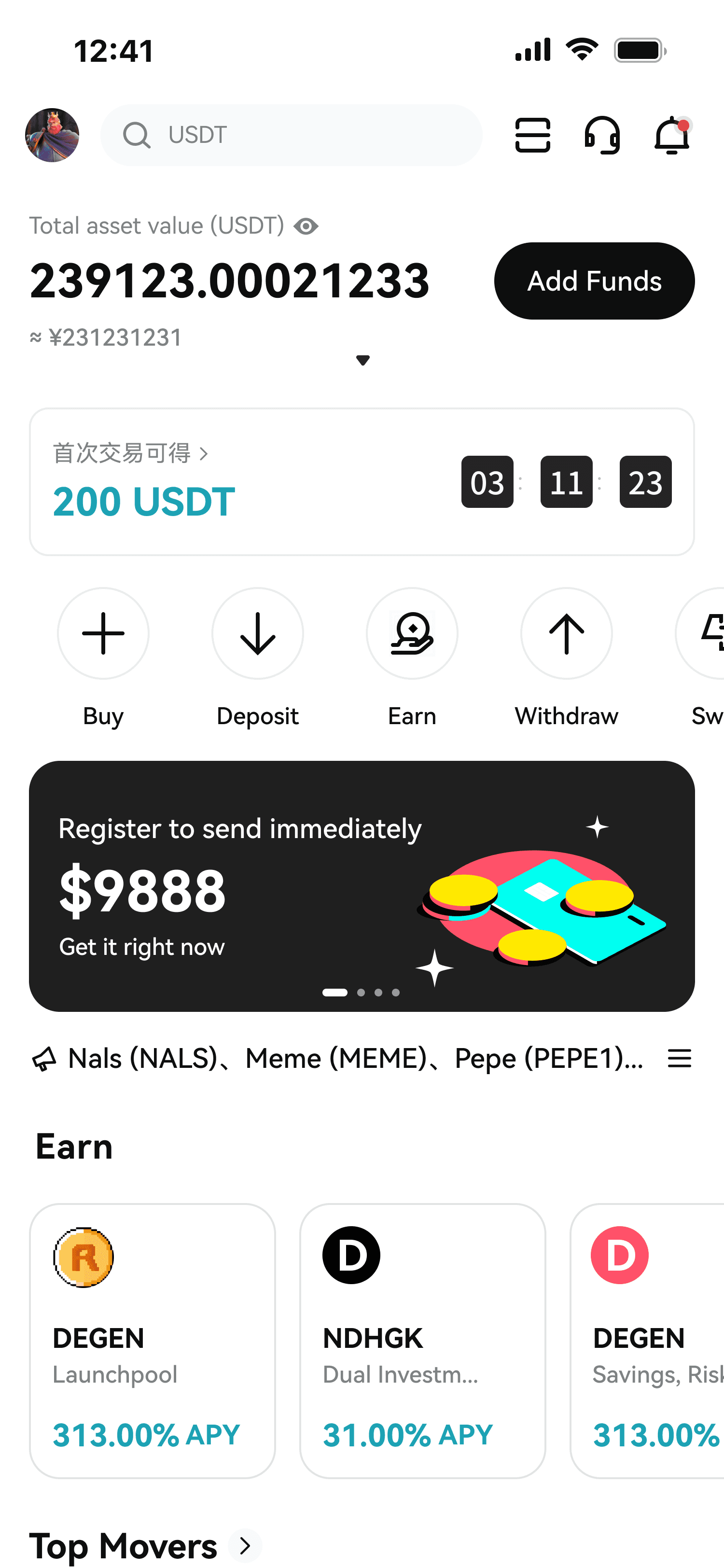Open the profile avatar
This screenshot has width=724, height=1568.
[x=52, y=135]
